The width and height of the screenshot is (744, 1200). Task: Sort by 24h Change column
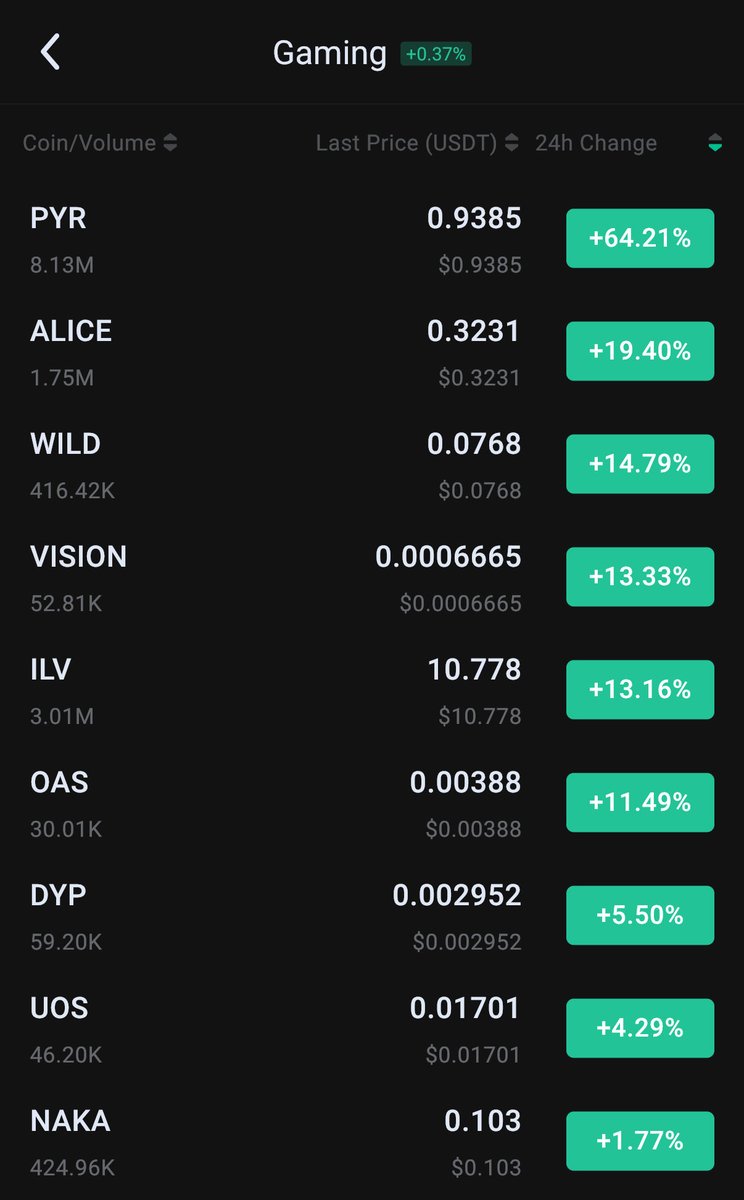(x=628, y=143)
